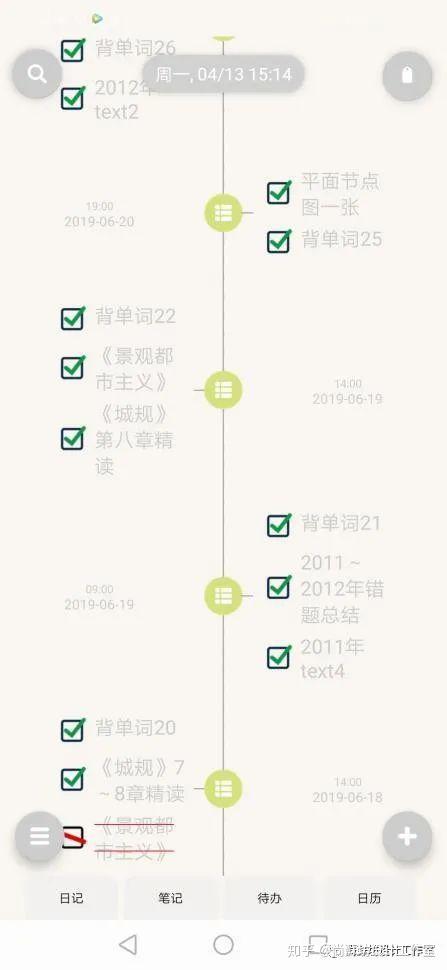Toggle the 背单词20 checkbox
The image size is (447, 970).
click(x=73, y=729)
